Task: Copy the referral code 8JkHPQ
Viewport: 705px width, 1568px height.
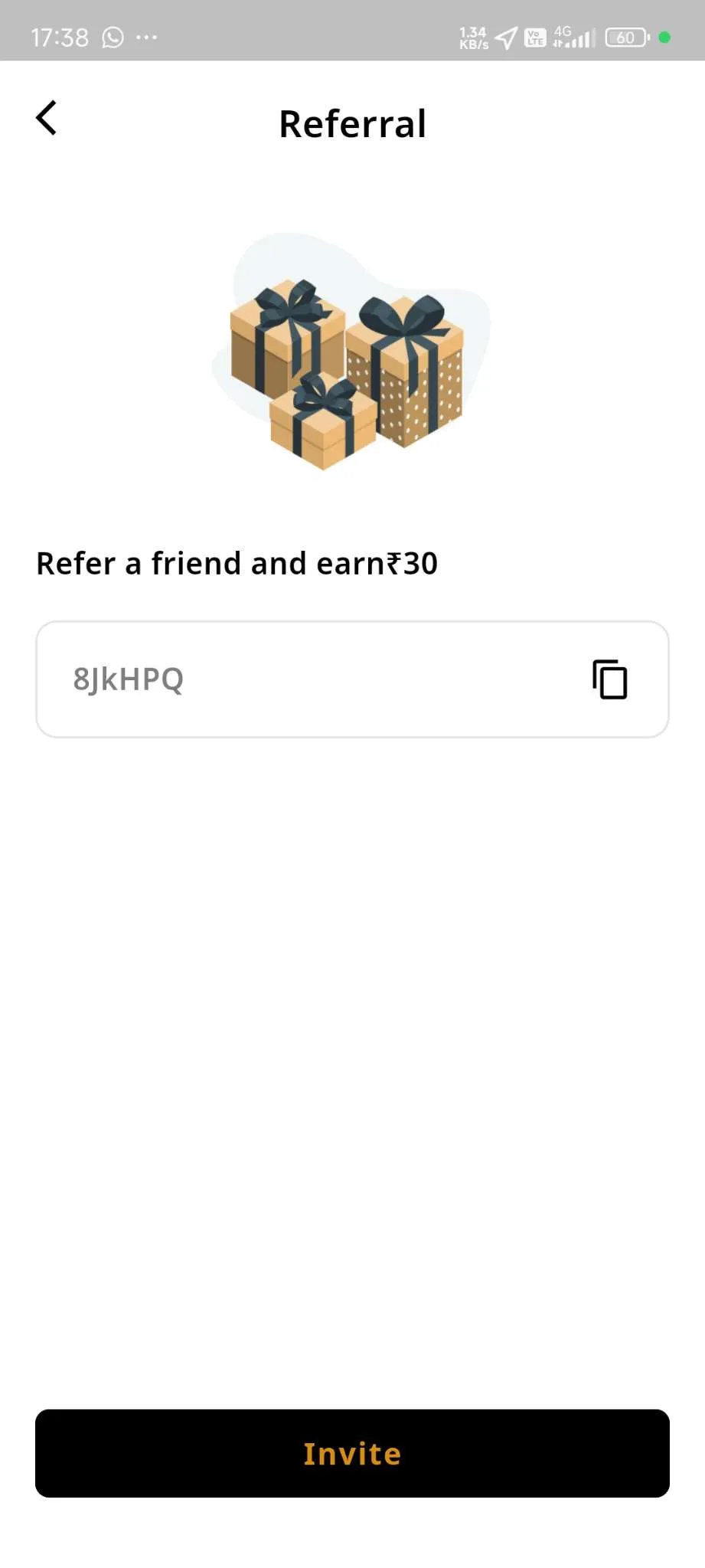Action: coord(609,679)
